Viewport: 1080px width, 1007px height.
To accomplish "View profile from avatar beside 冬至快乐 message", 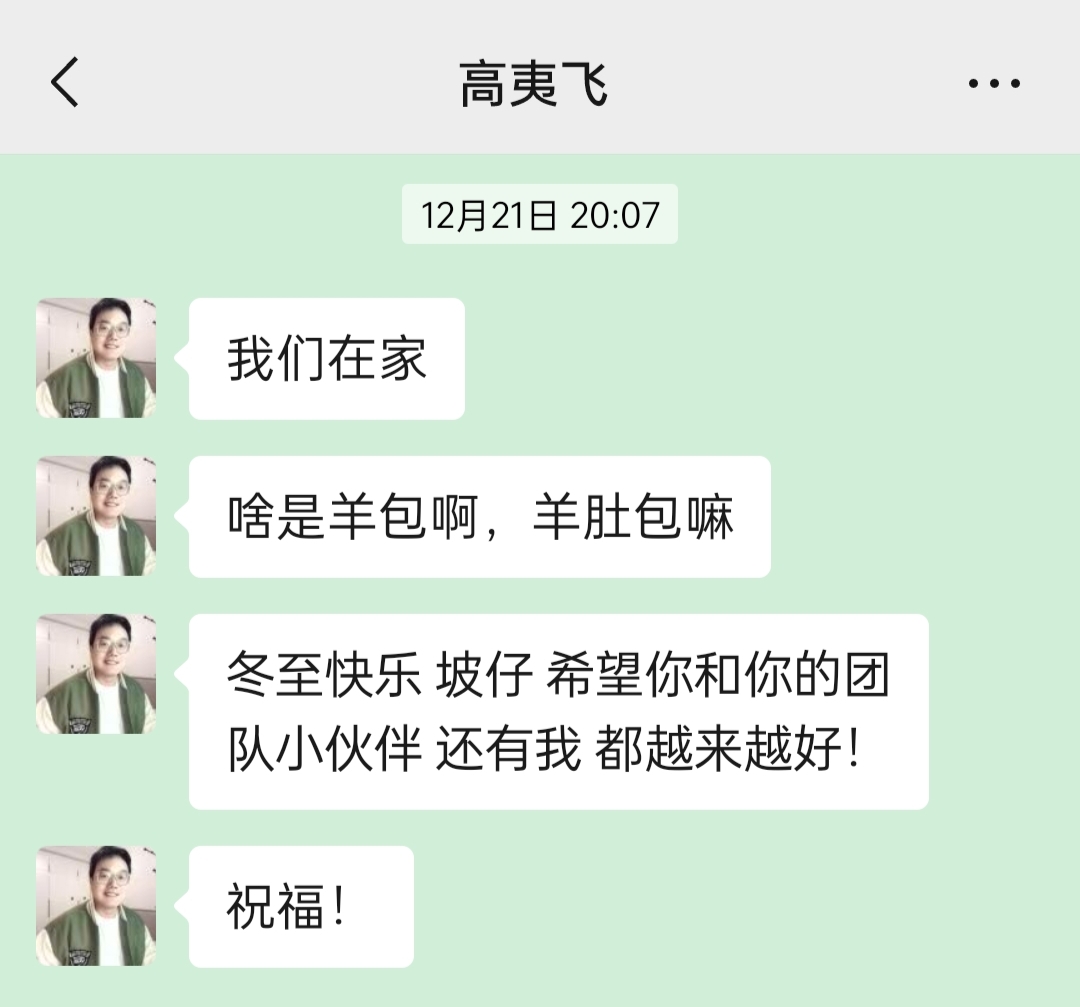I will (96, 674).
